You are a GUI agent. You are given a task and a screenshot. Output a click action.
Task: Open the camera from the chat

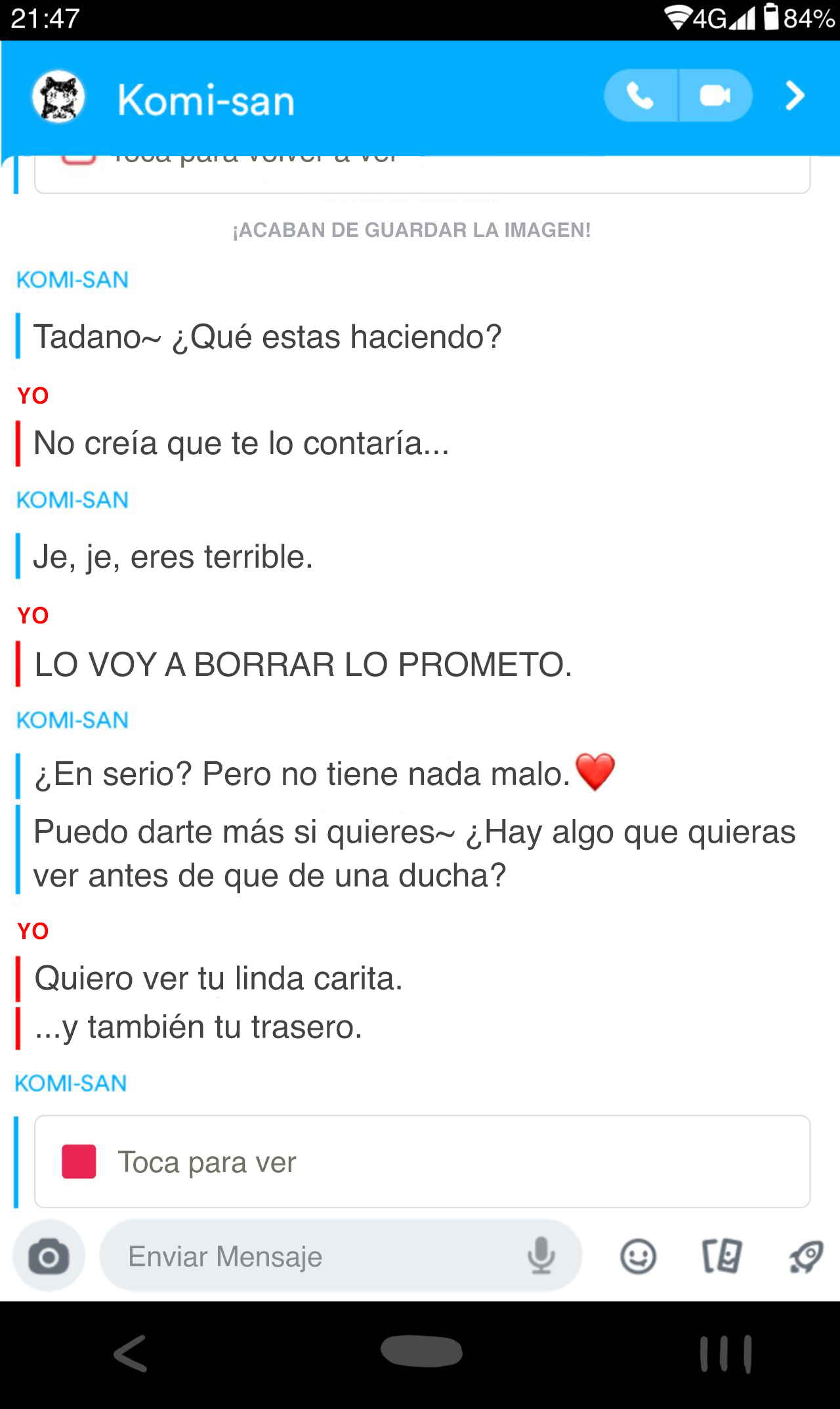[x=49, y=1256]
